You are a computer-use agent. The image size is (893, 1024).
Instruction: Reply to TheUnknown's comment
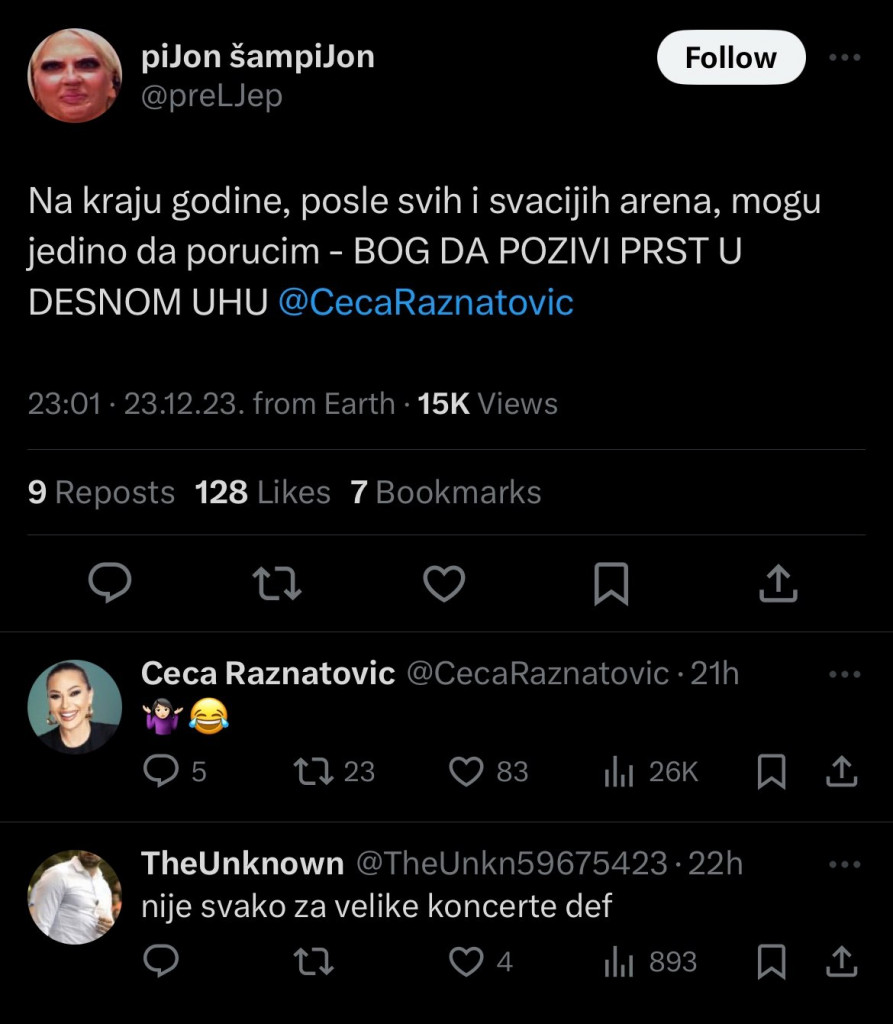(160, 962)
